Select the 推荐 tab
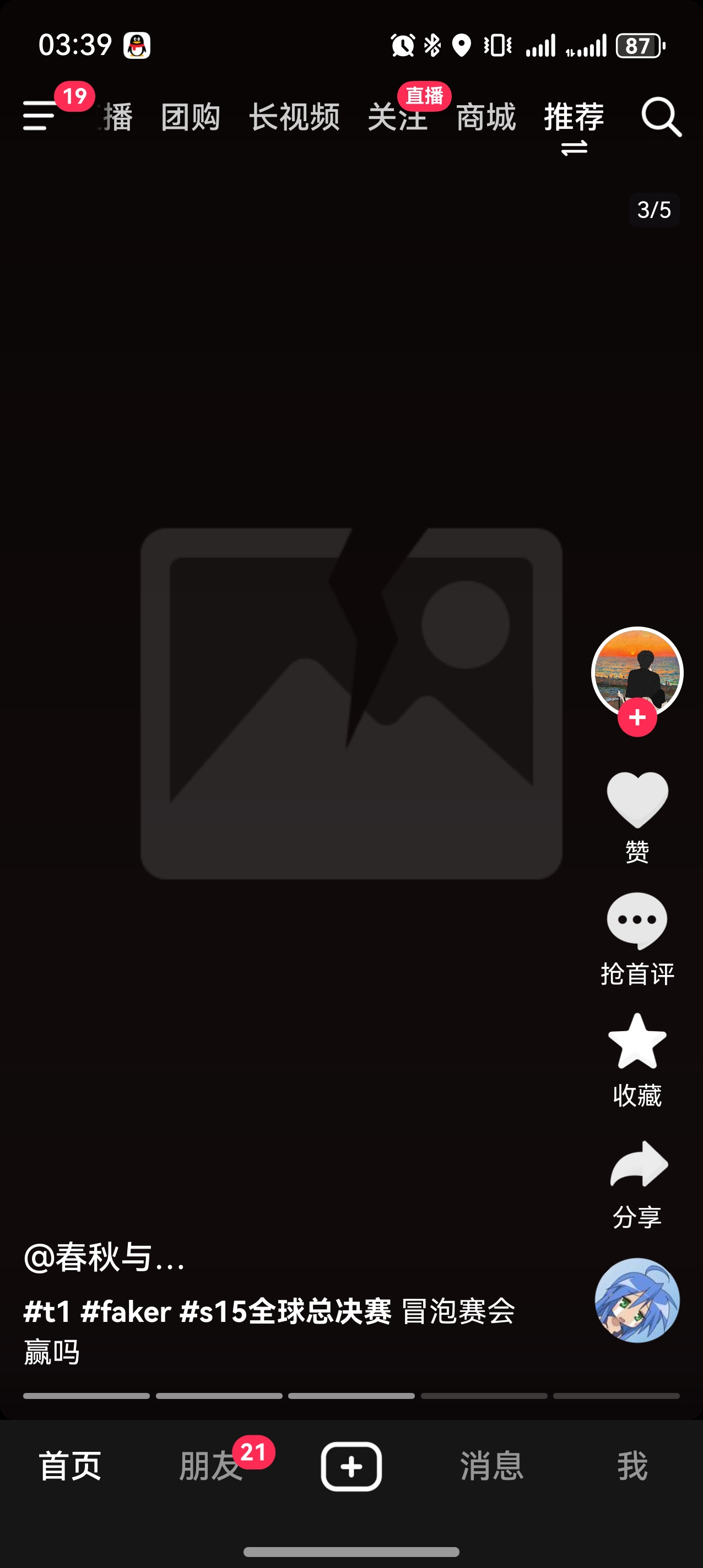This screenshot has width=703, height=1568. point(574,117)
